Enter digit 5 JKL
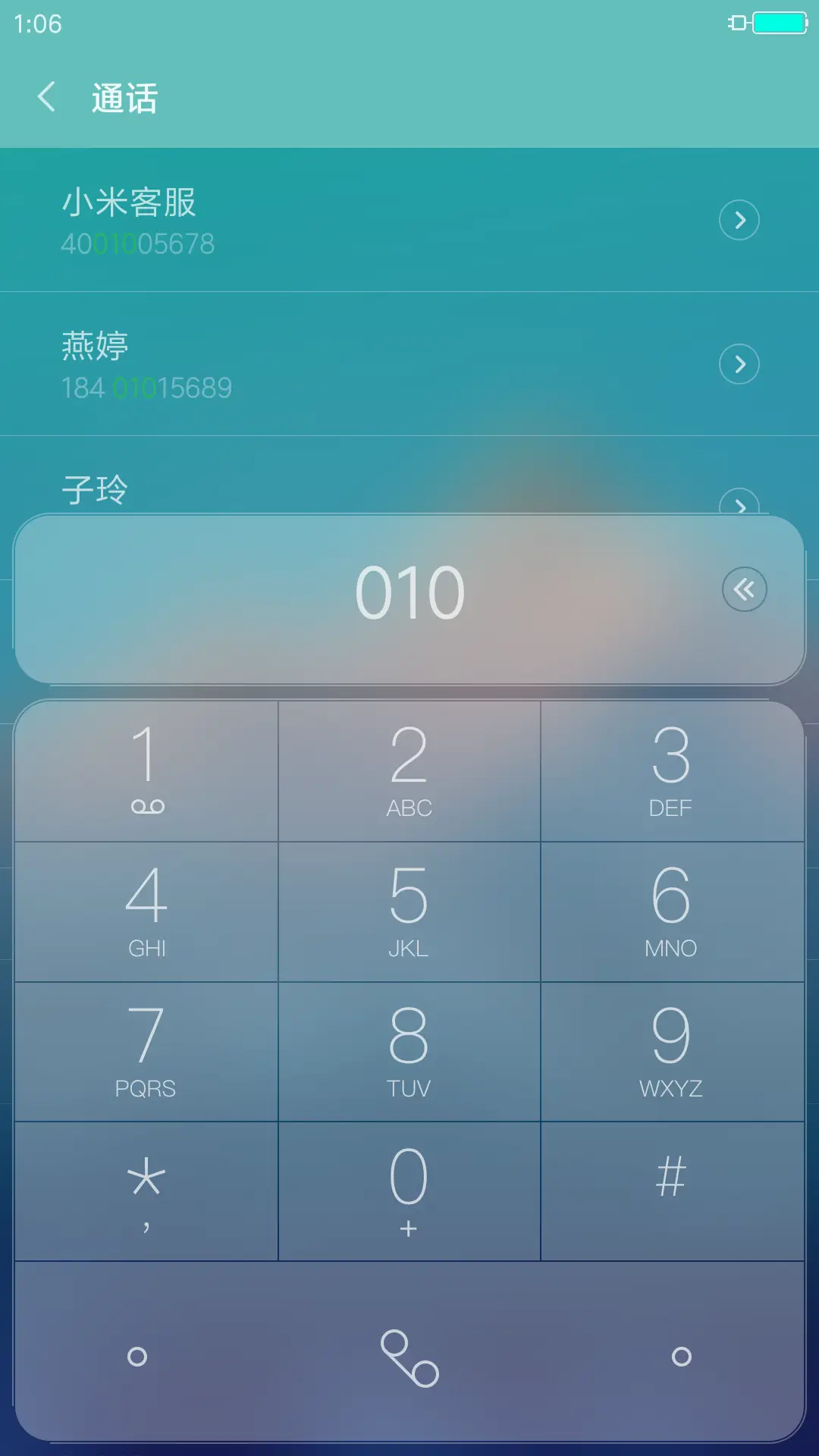This screenshot has width=819, height=1456. click(409, 912)
